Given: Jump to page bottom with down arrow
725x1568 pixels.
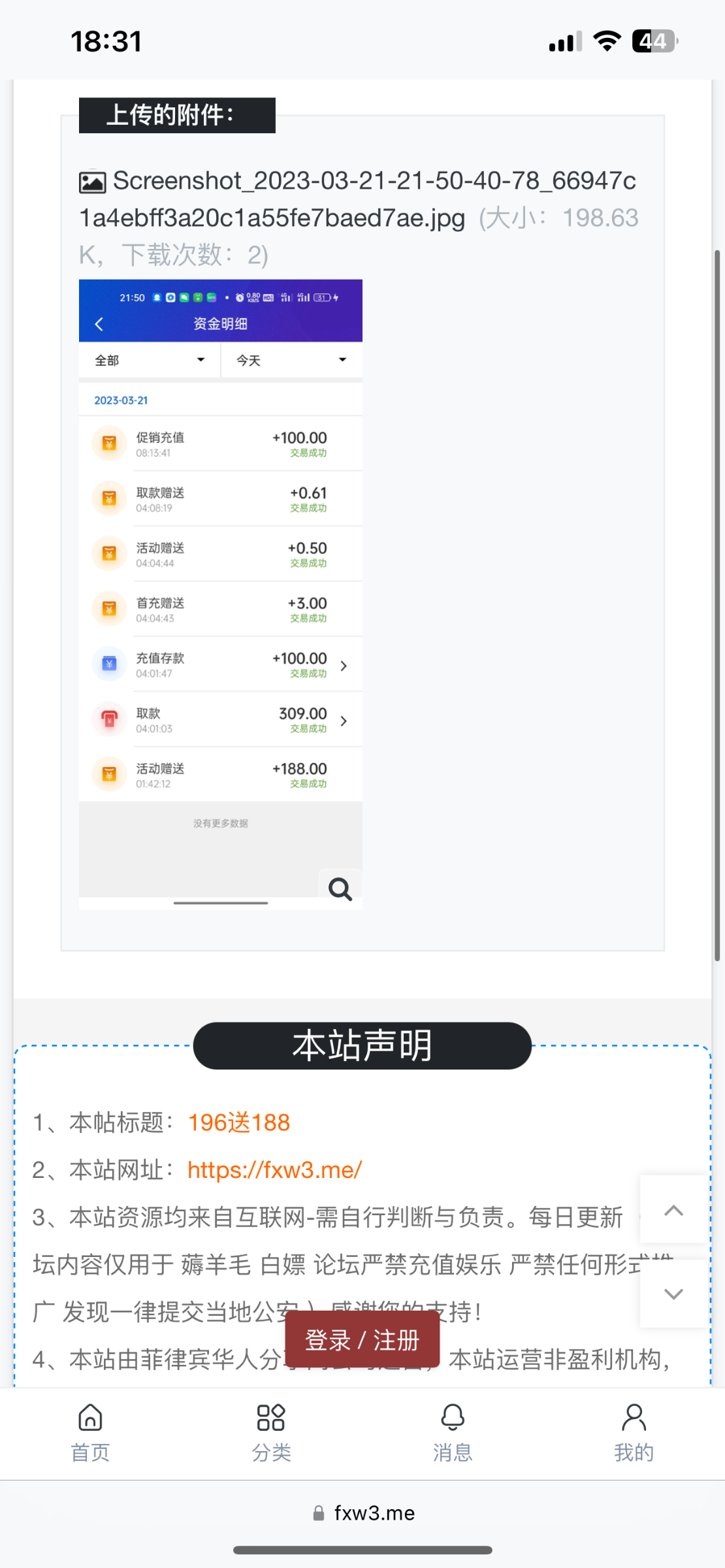Looking at the screenshot, I should point(673,1294).
